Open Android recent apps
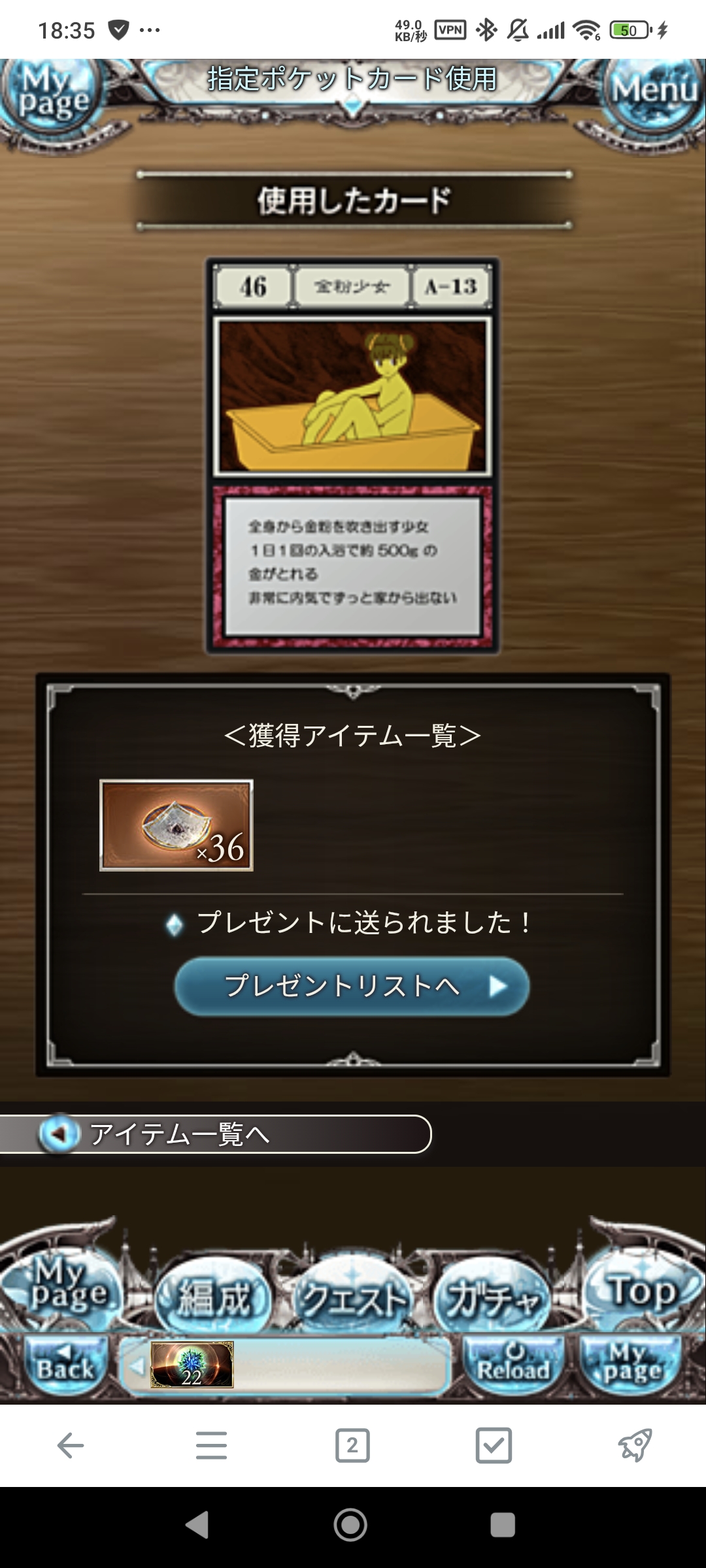Viewport: 706px width, 1568px height. [x=503, y=1525]
